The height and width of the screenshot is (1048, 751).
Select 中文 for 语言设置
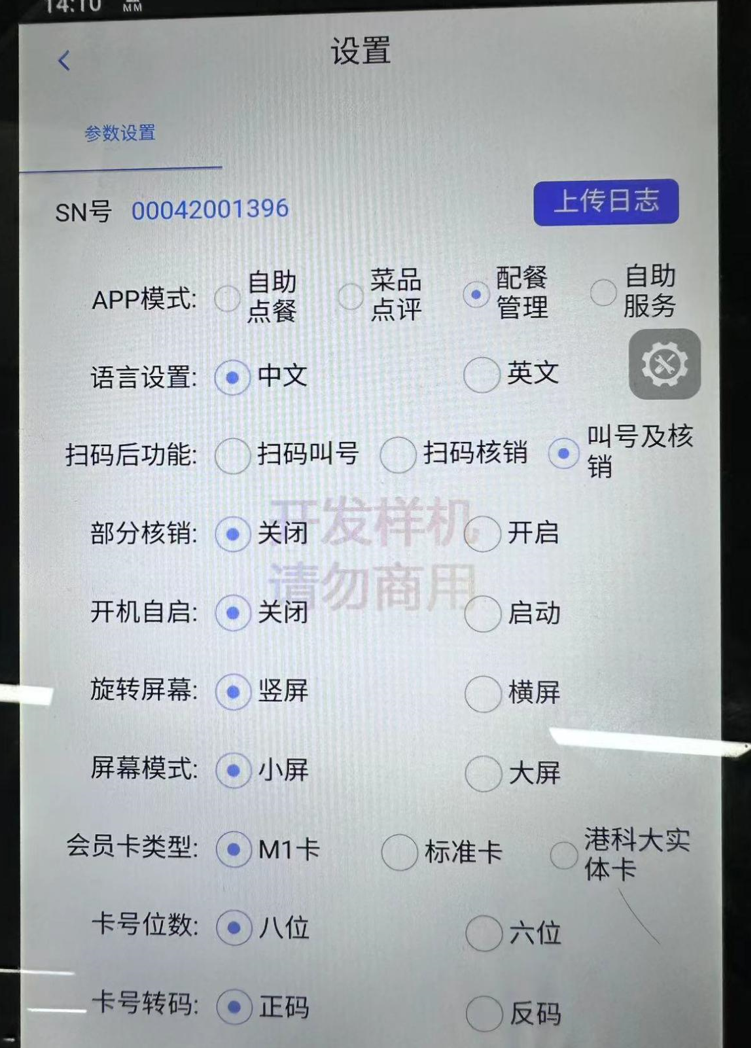(x=232, y=377)
